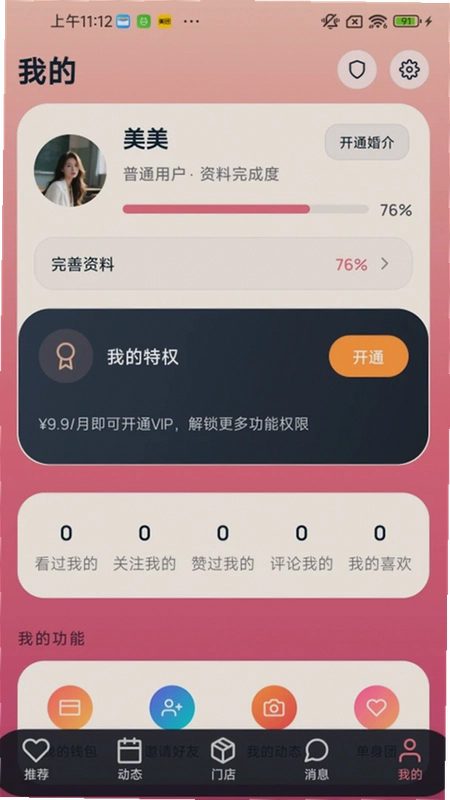Screen dimensions: 450x800
Task: Open 我的喜欢 list
Action: (380, 547)
